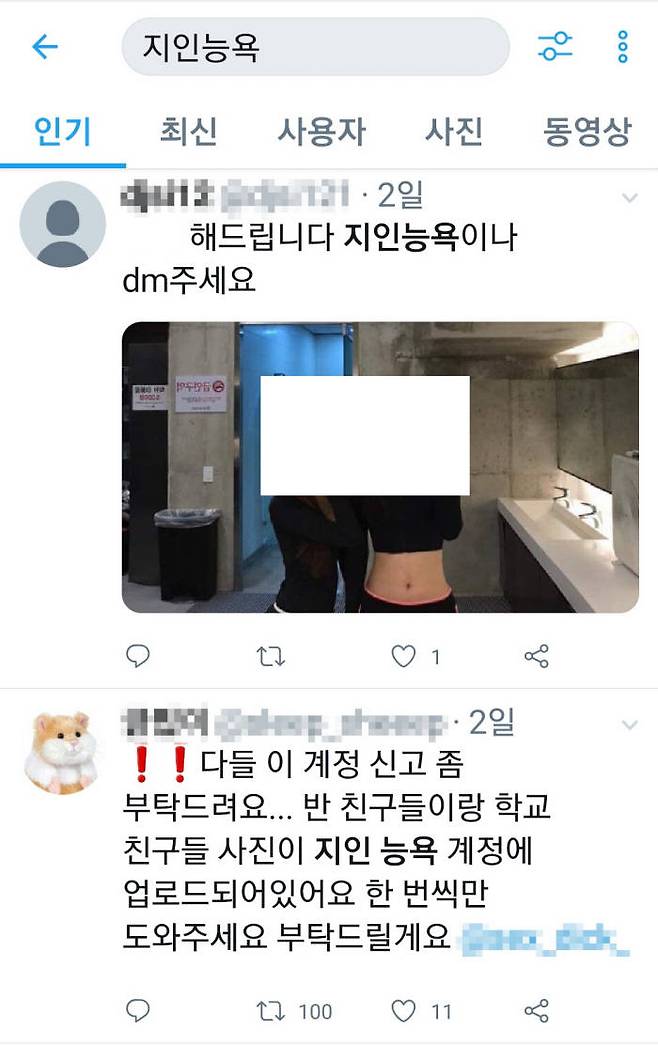
Task: Switch to the 동영상 tab
Action: [x=587, y=131]
